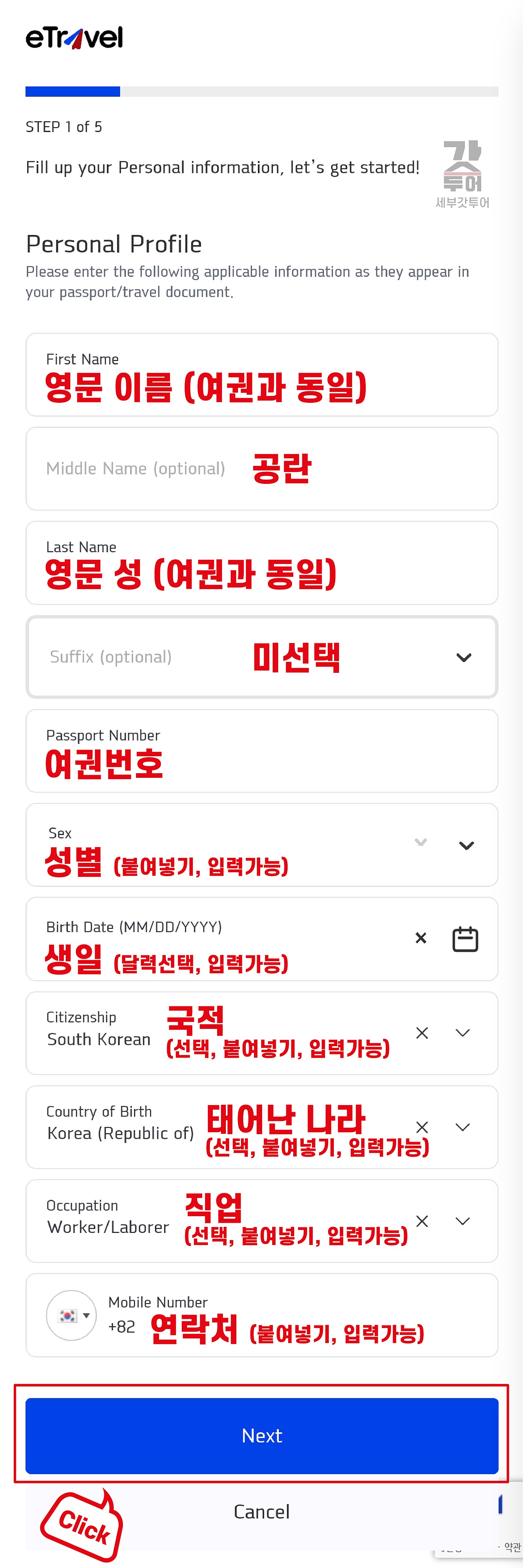Open the country code flag selector
The height and width of the screenshot is (1568, 523).
(x=71, y=1315)
